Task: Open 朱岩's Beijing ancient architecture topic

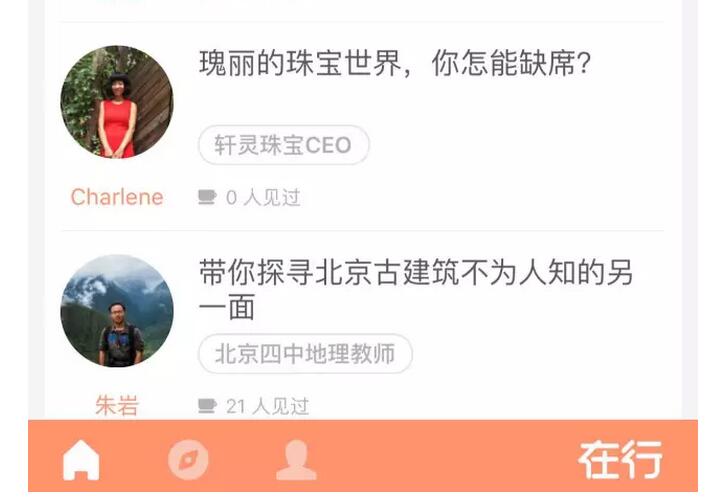Action: [x=416, y=288]
